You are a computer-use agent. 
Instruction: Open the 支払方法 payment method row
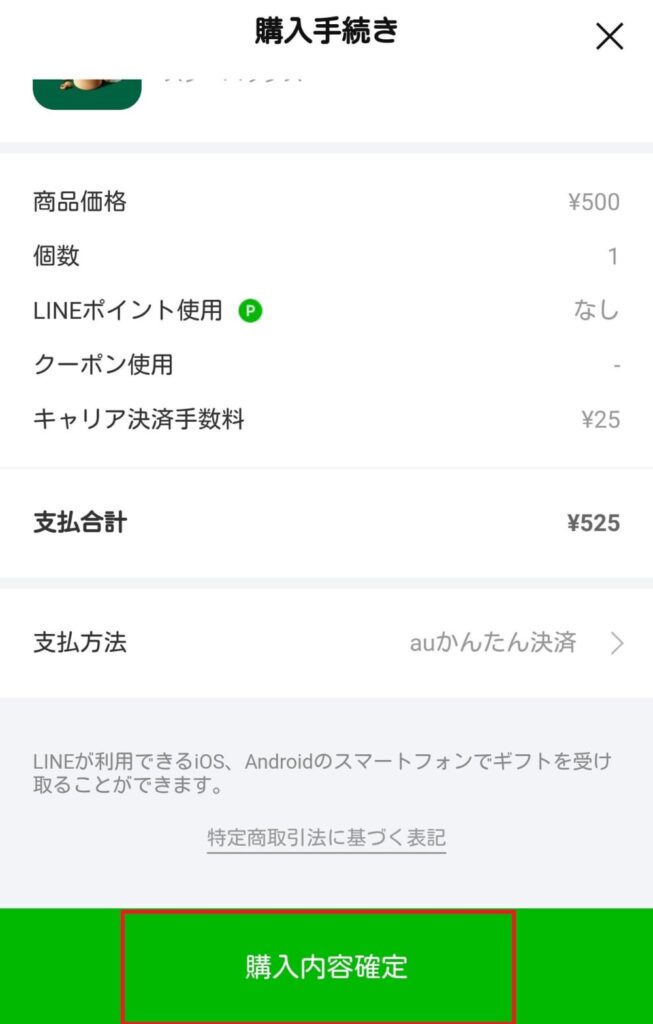326,643
